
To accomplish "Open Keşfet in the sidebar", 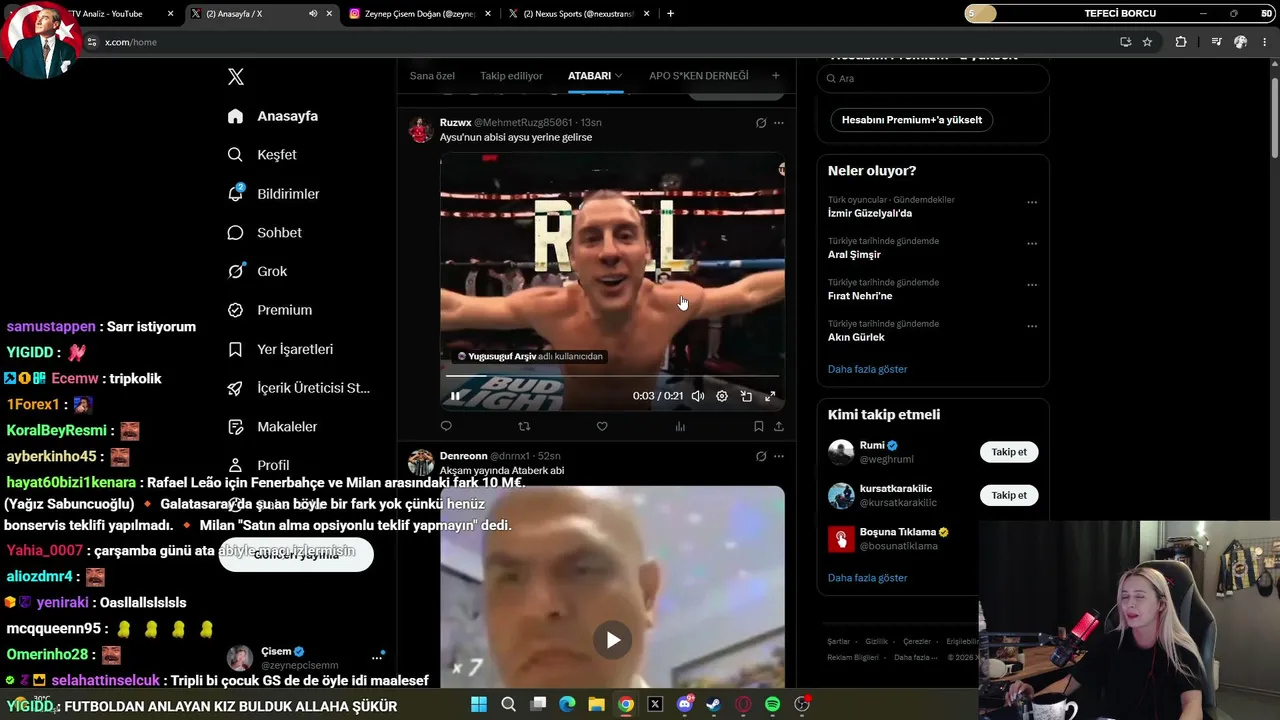I will (262, 155).
